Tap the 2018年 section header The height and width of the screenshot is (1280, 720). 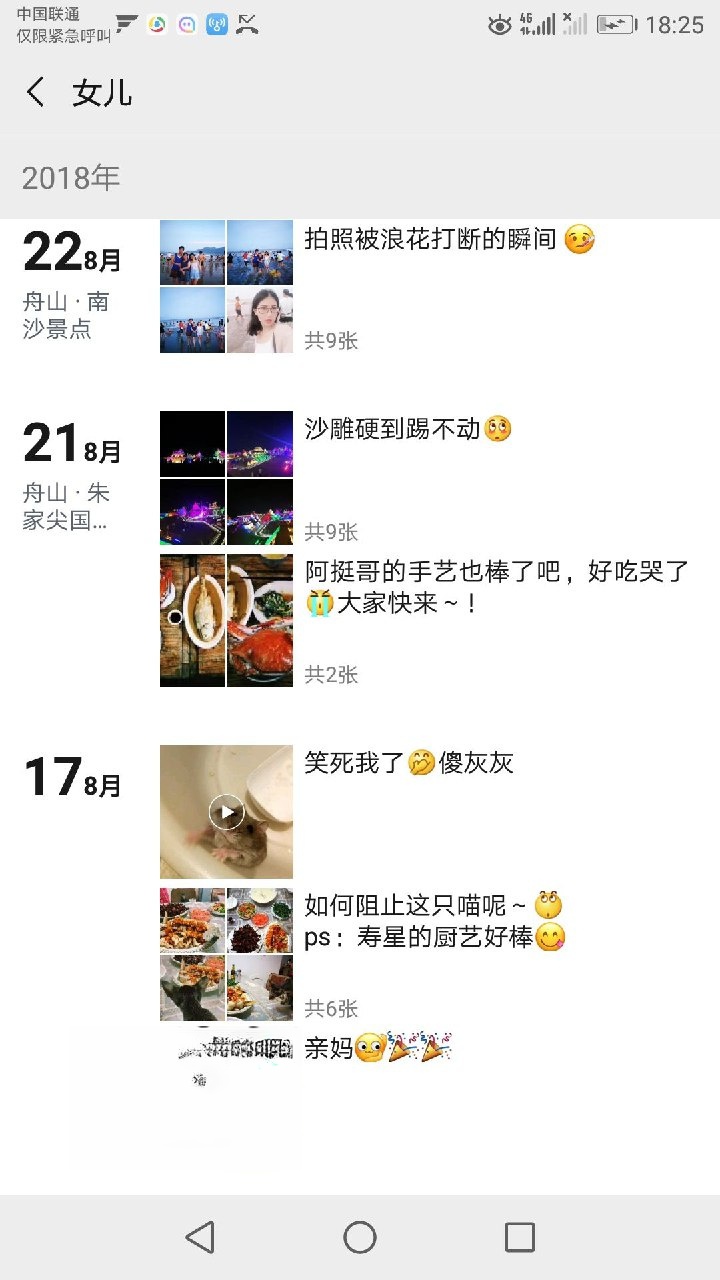(x=69, y=177)
